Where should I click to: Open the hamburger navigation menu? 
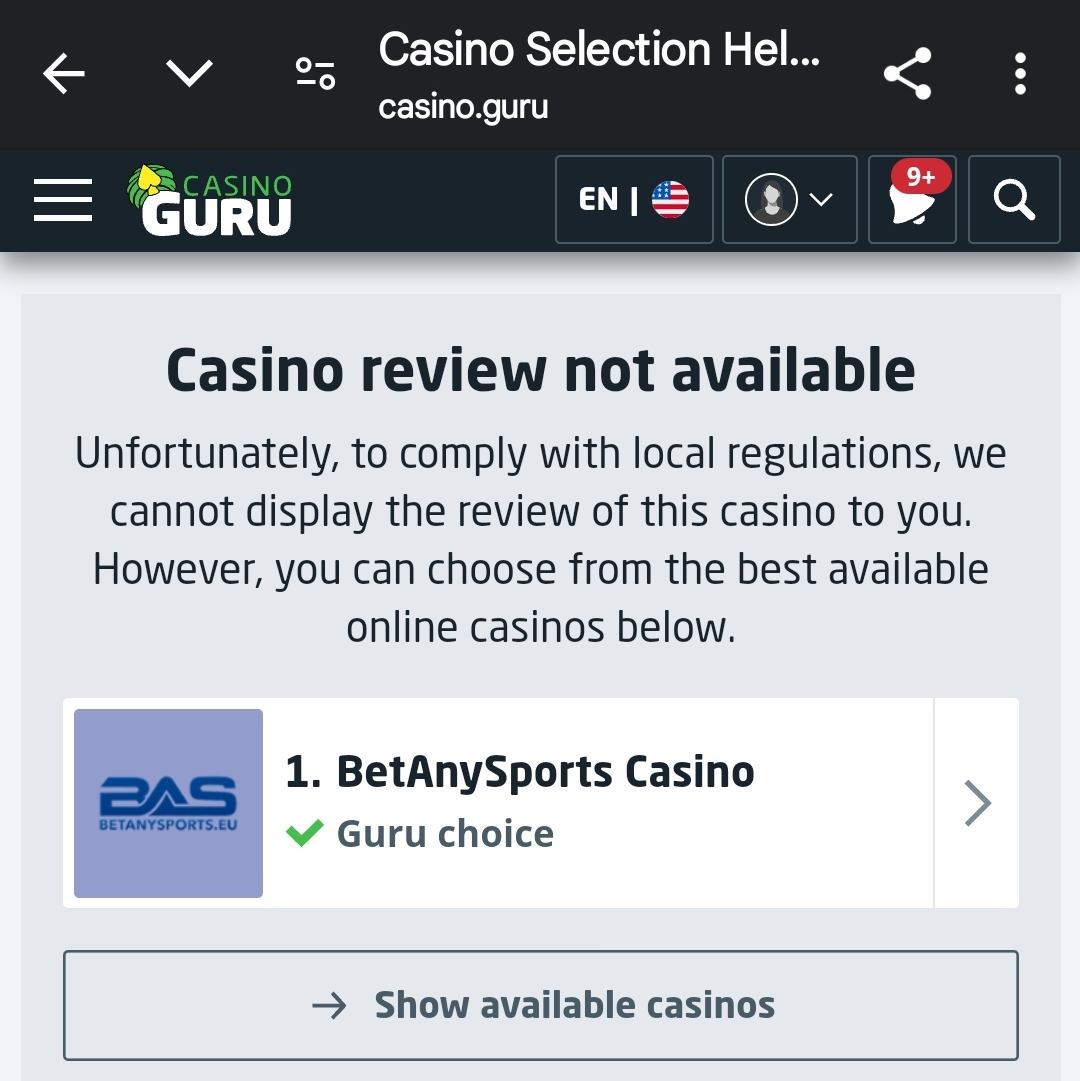[x=63, y=200]
